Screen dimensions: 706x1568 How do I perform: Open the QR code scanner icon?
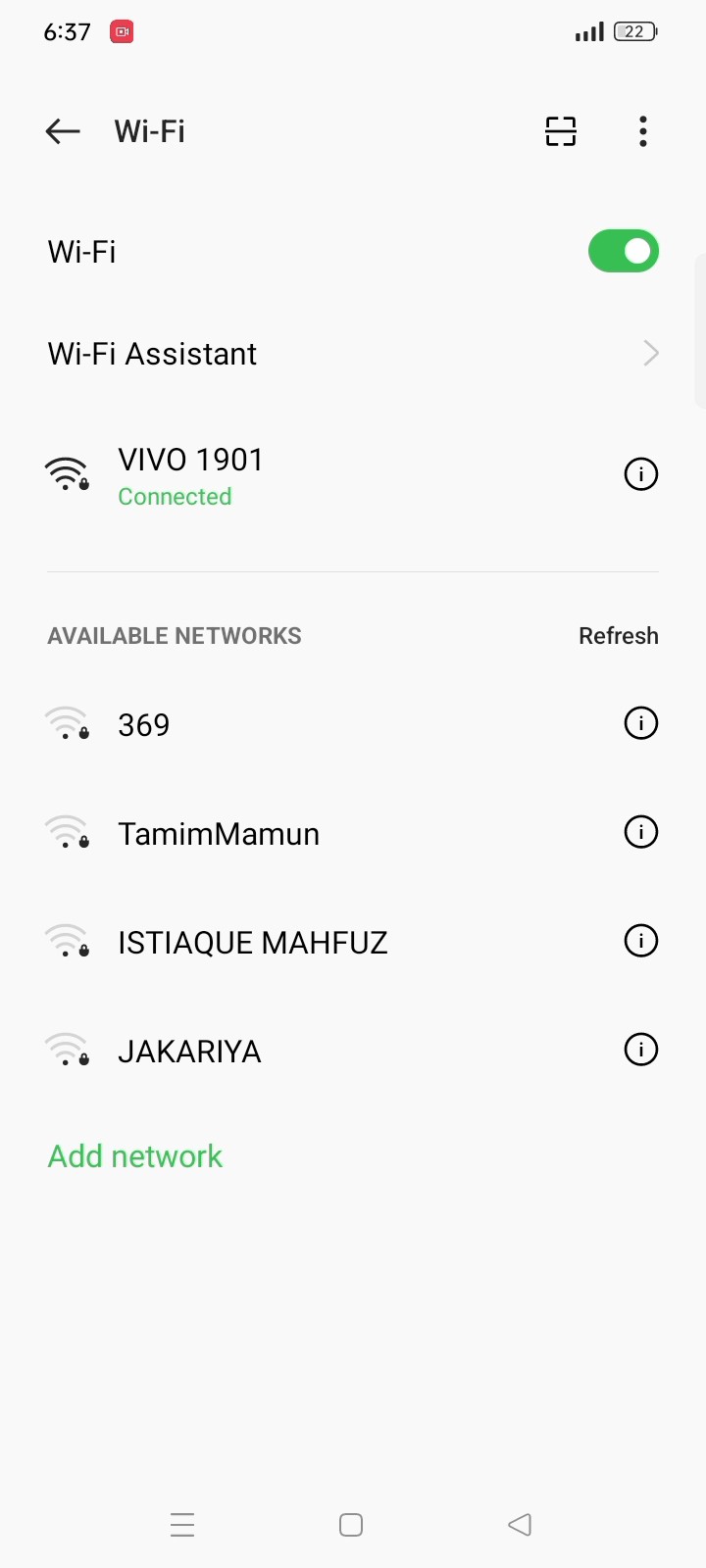561,131
